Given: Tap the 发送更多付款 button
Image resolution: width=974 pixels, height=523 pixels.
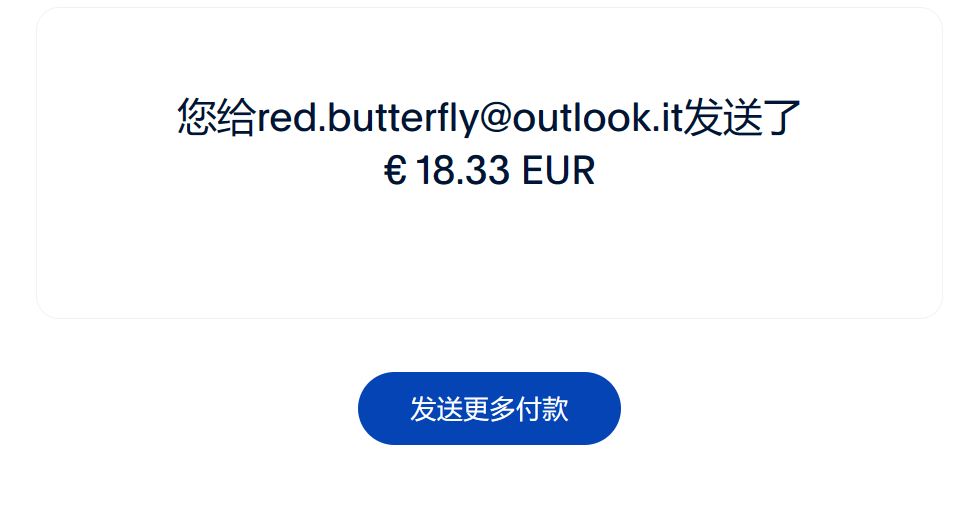Looking at the screenshot, I should [x=489, y=409].
